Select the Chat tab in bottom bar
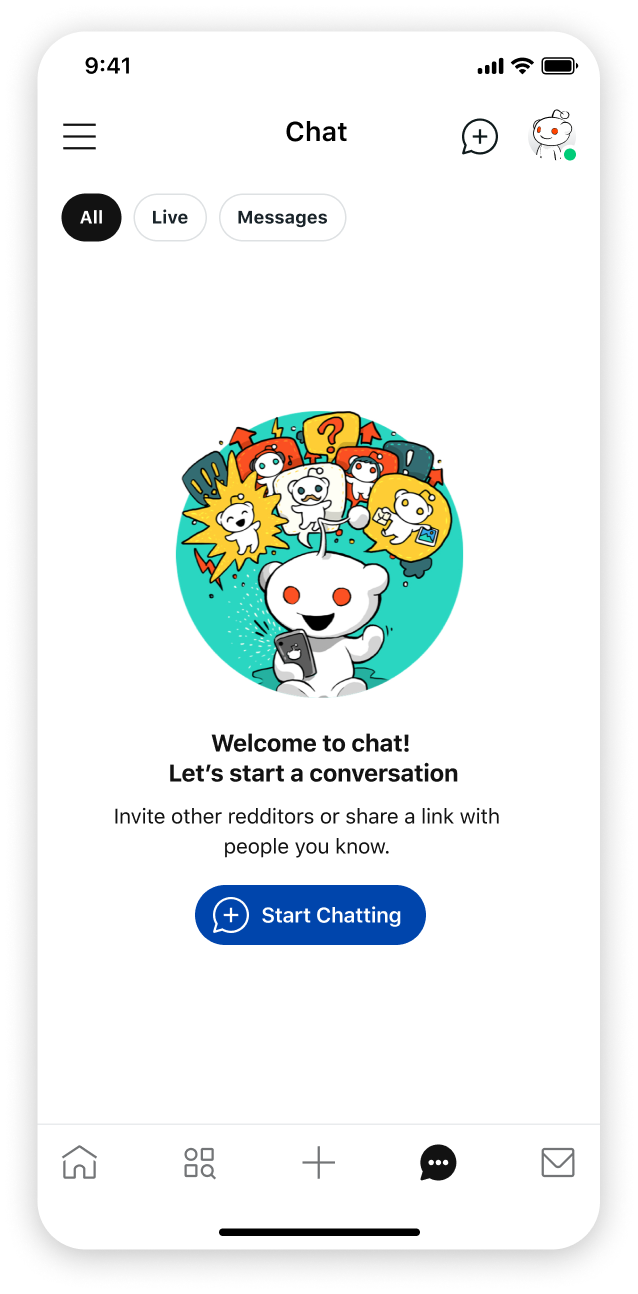Image resolution: width=638 pixels, height=1294 pixels. click(438, 1163)
